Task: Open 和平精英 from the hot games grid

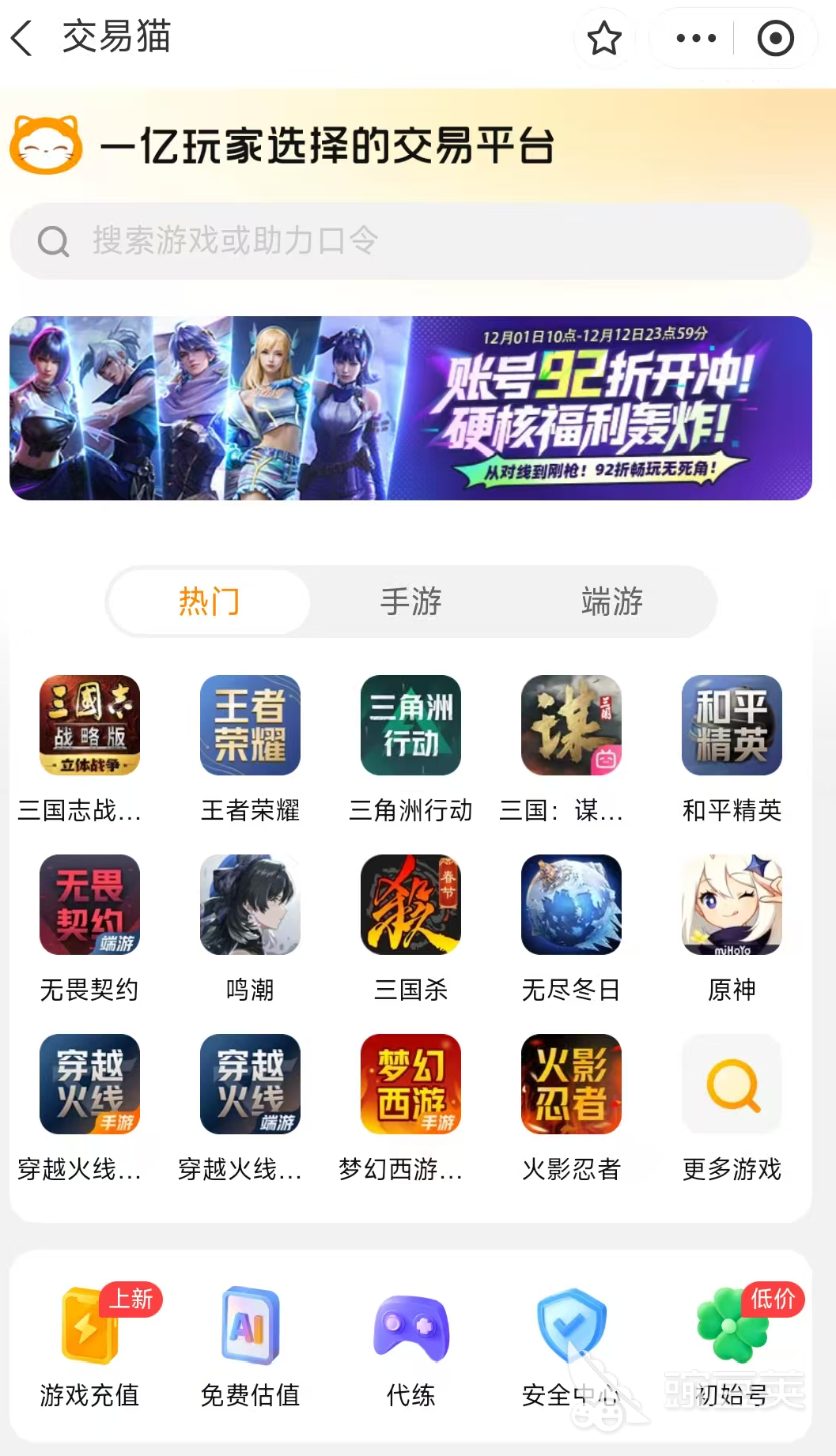Action: pos(731,725)
